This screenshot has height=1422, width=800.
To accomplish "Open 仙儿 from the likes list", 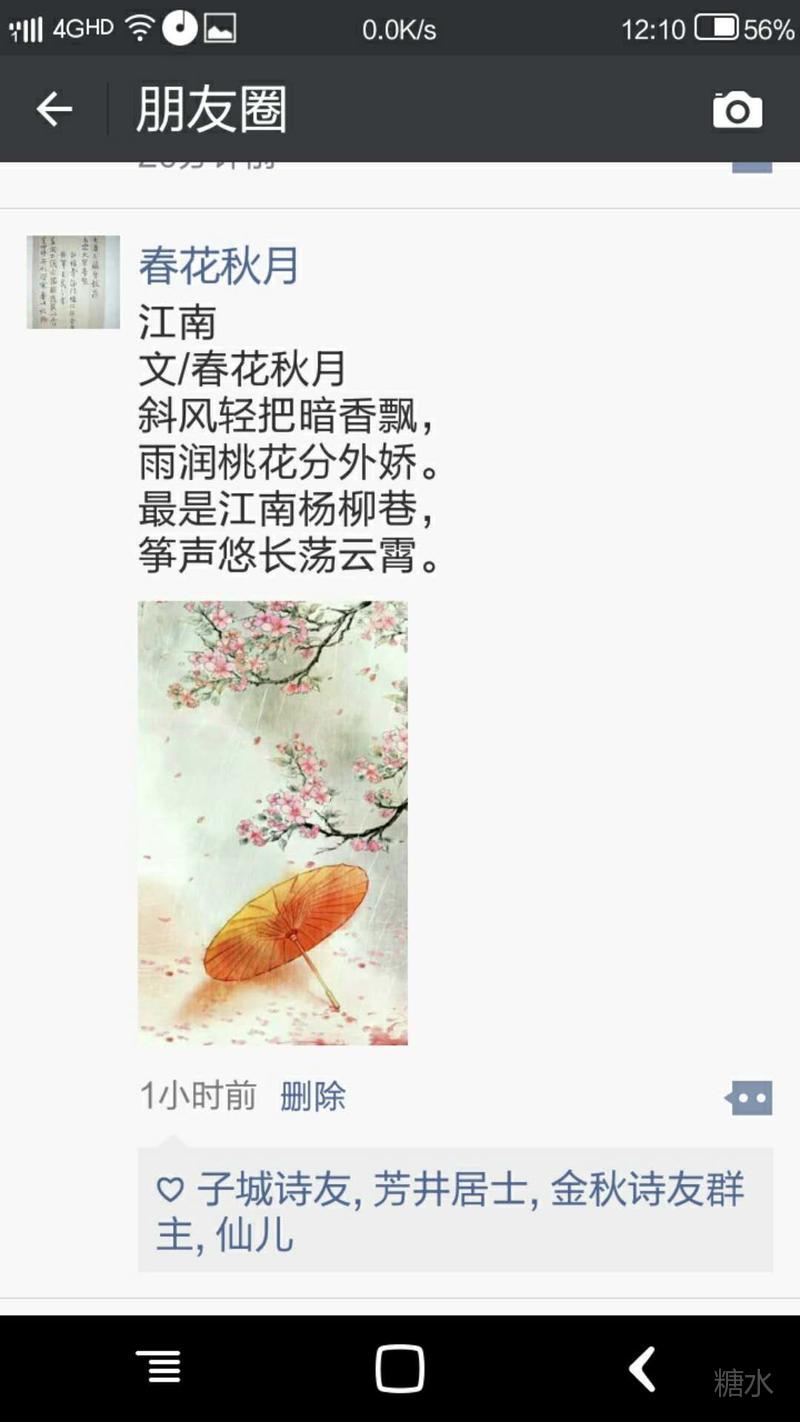I will pos(254,1237).
